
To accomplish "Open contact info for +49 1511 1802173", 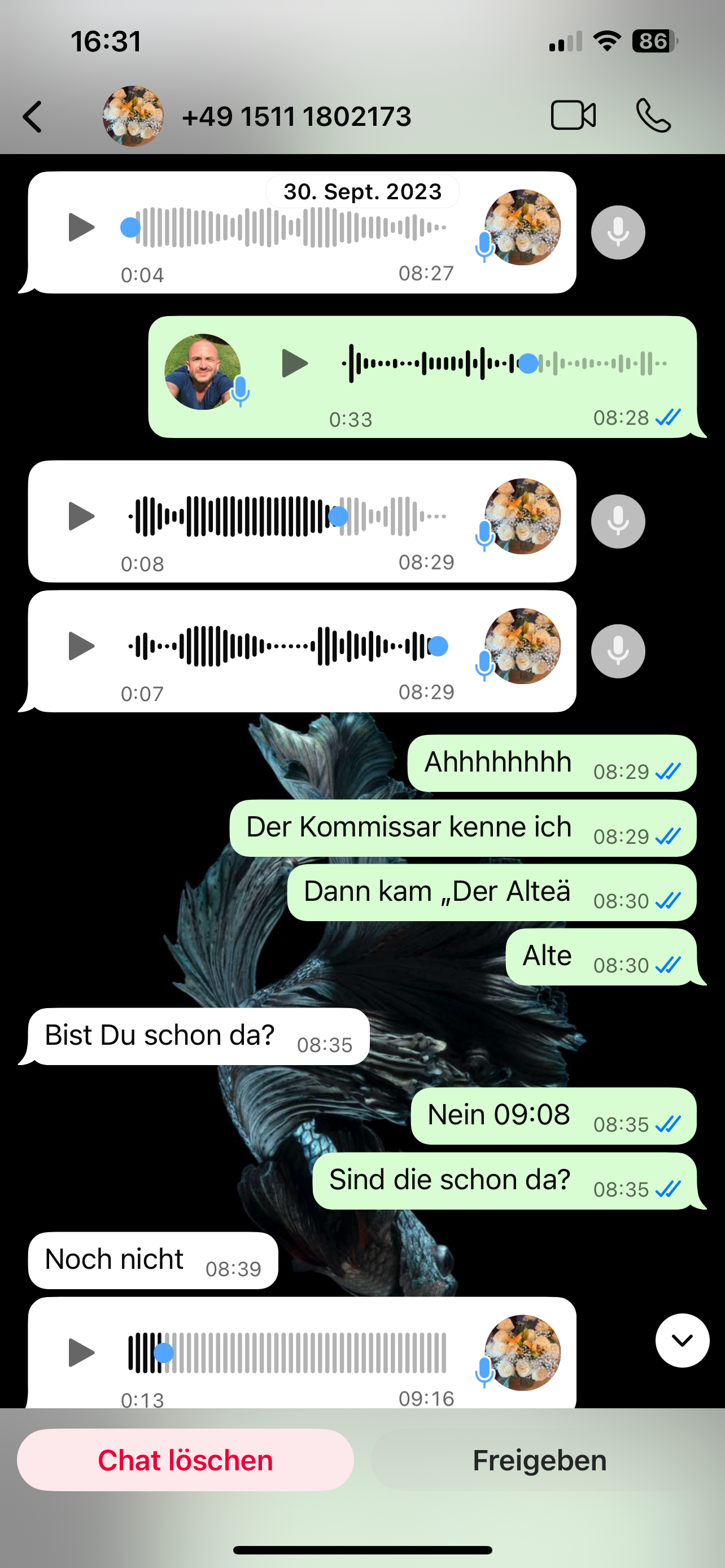I will coord(296,116).
